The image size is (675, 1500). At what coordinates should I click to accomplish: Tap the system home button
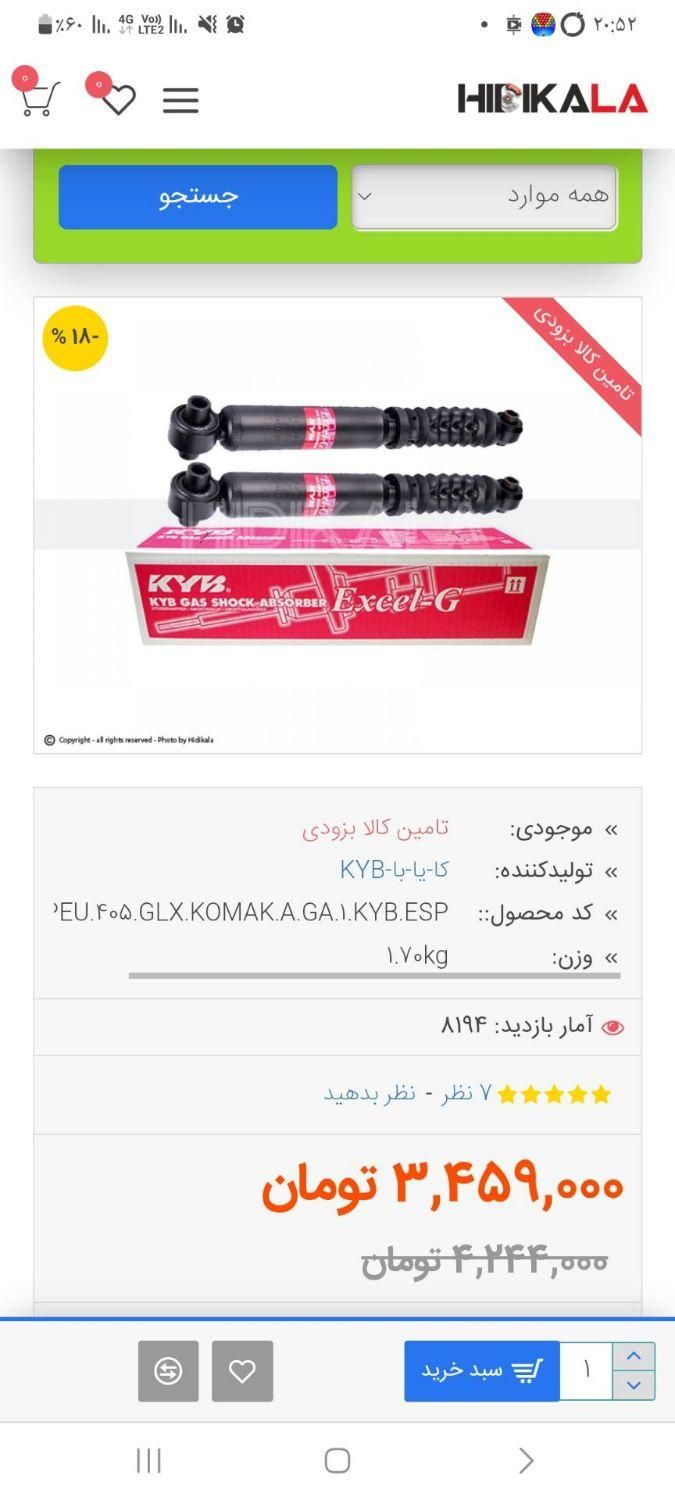coord(337,1461)
